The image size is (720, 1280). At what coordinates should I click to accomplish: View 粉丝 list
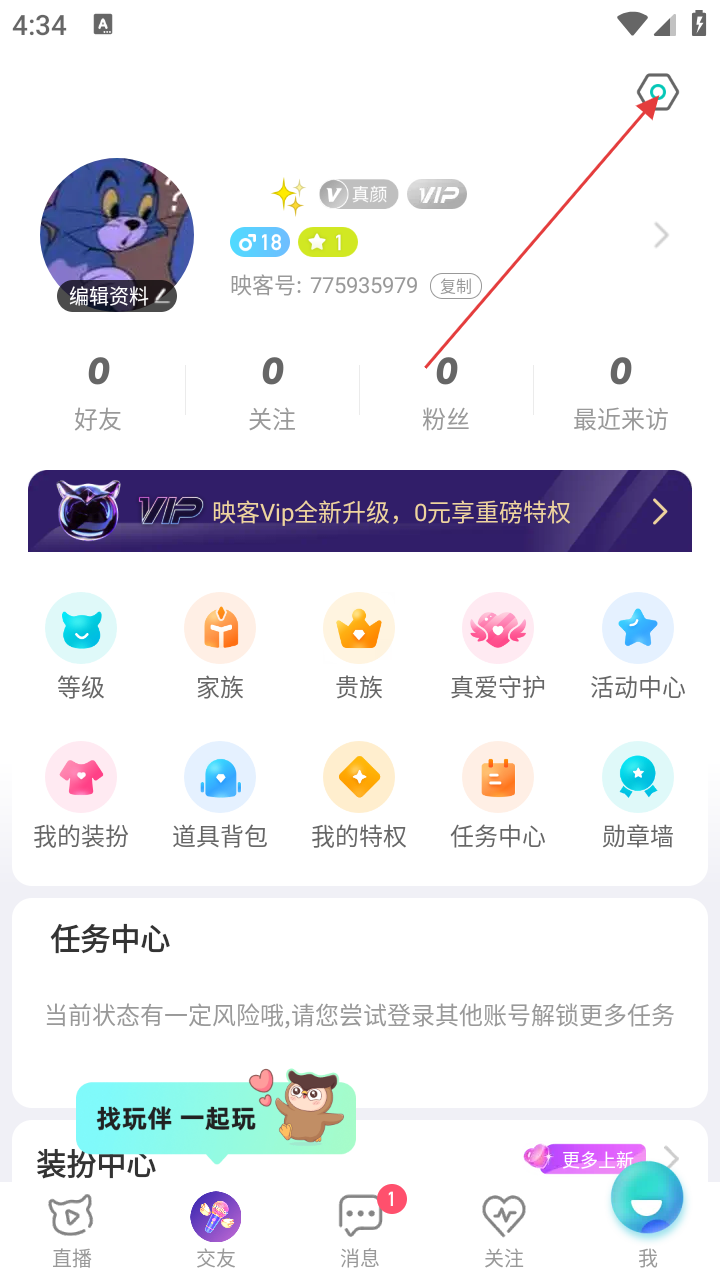click(446, 392)
